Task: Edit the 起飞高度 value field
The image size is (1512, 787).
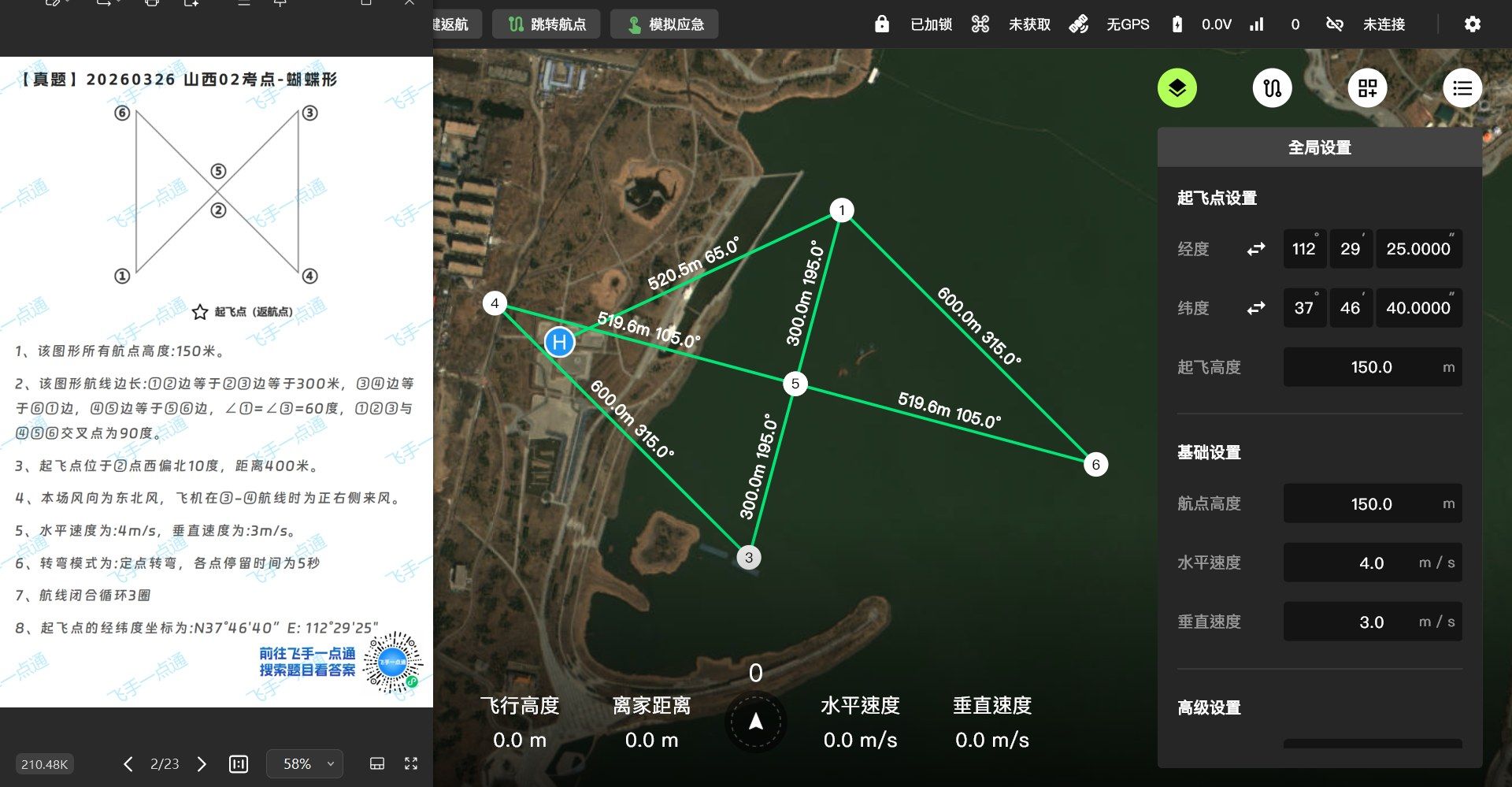Action: pyautogui.click(x=1371, y=367)
